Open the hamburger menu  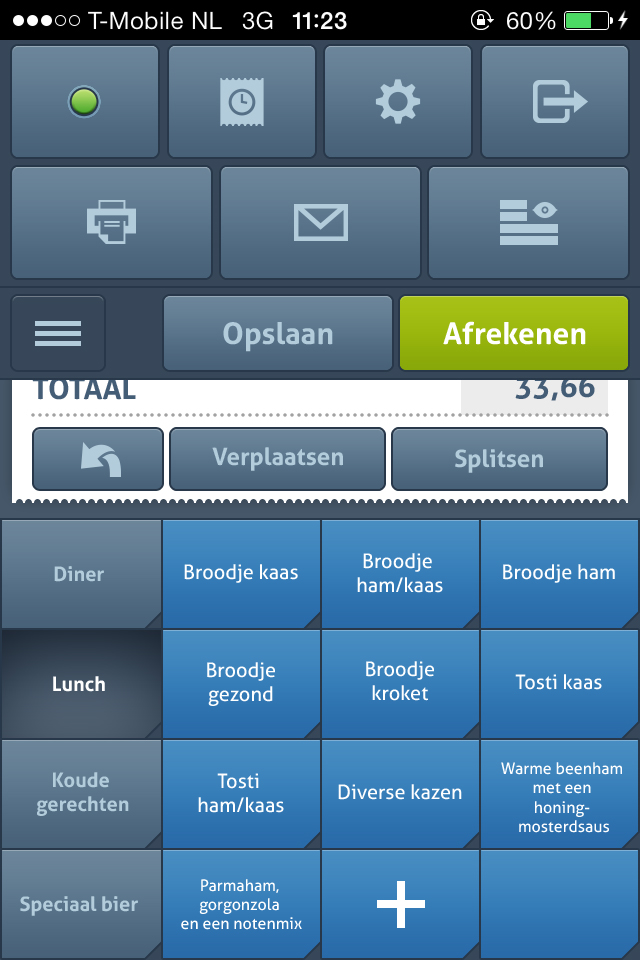tap(58, 333)
